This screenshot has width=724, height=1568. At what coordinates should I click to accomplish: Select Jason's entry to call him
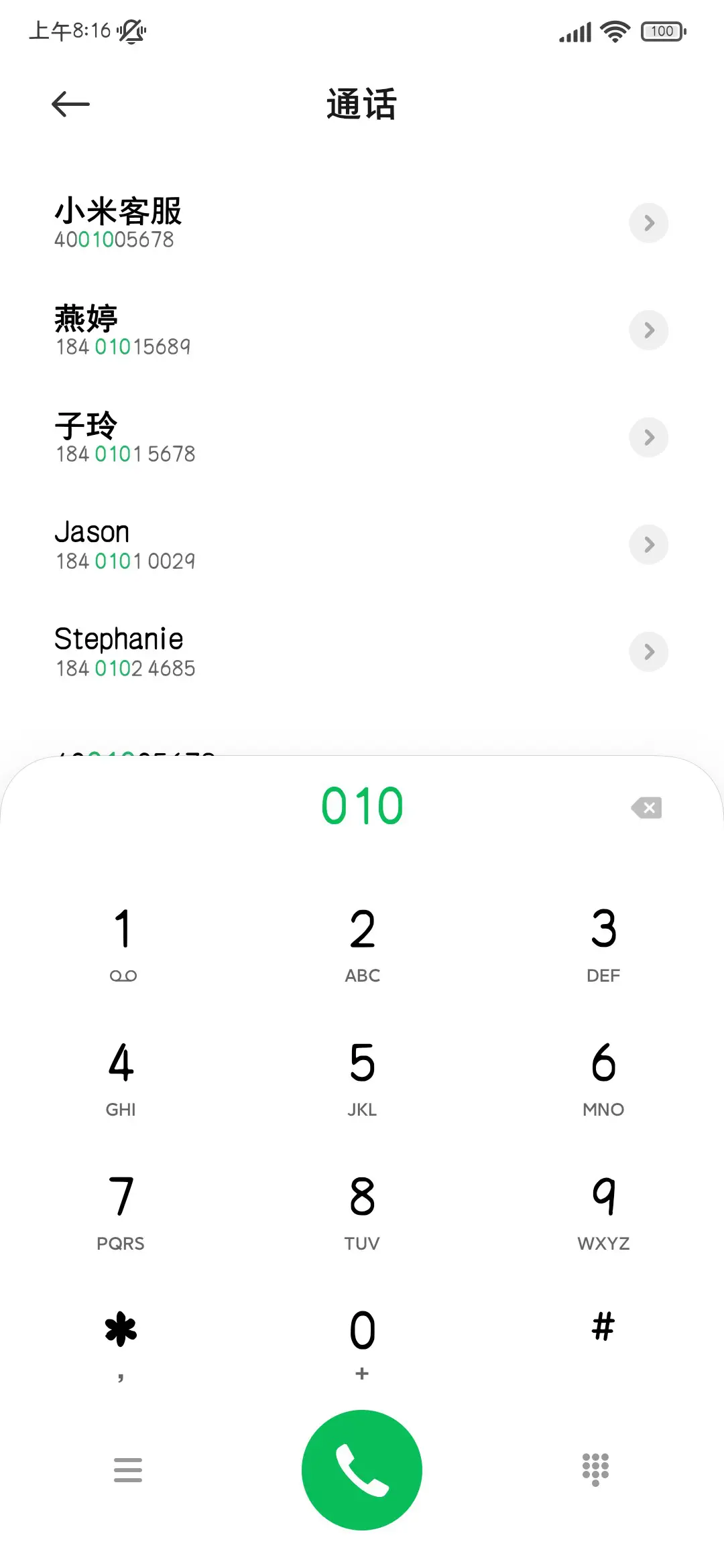[x=268, y=544]
